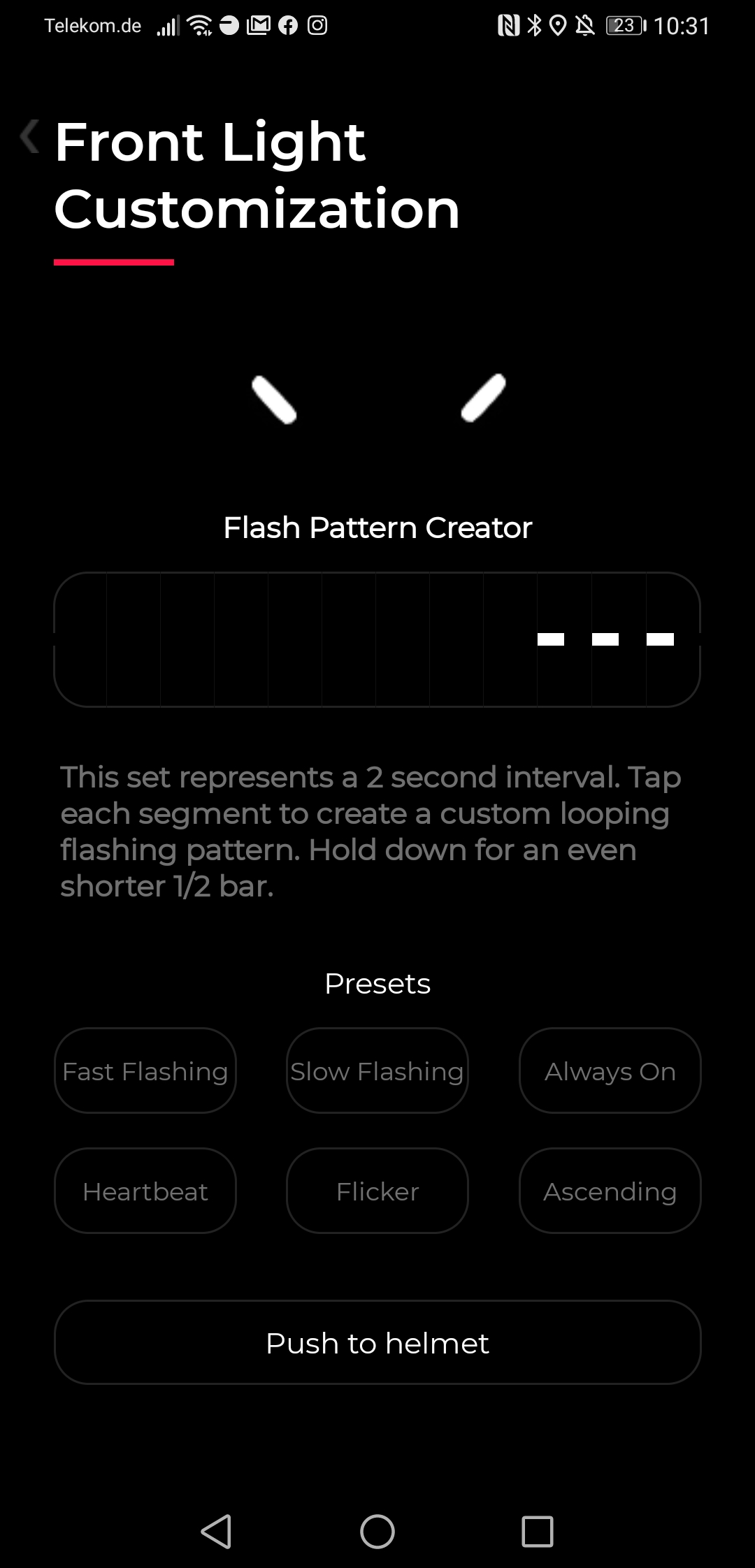
Task: Select the Fast Flashing preset
Action: (x=145, y=1070)
